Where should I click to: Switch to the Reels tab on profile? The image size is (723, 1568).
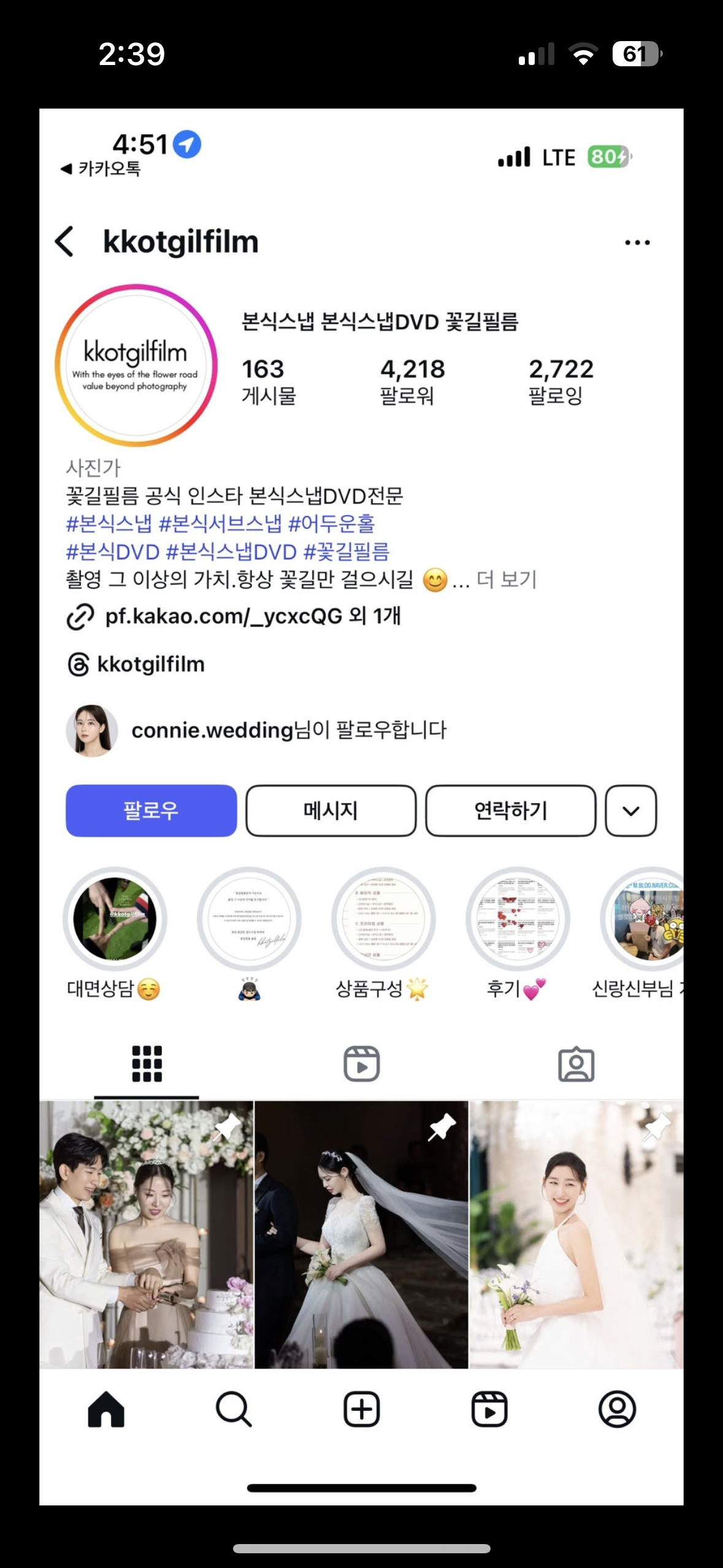pyautogui.click(x=361, y=1064)
